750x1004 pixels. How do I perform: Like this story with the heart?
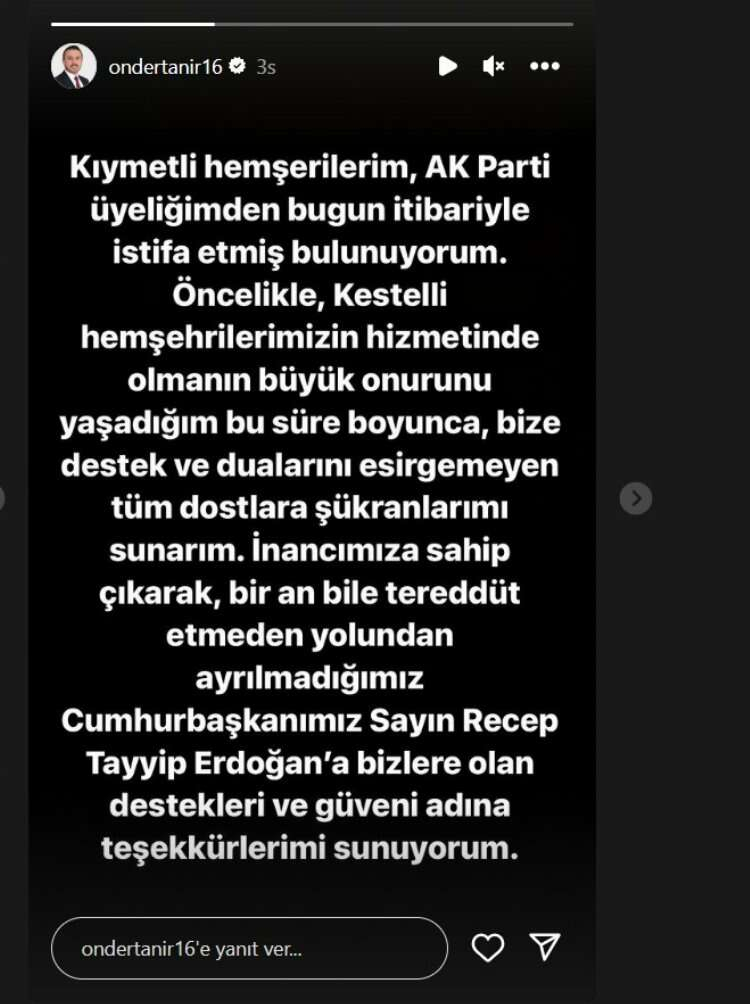488,947
